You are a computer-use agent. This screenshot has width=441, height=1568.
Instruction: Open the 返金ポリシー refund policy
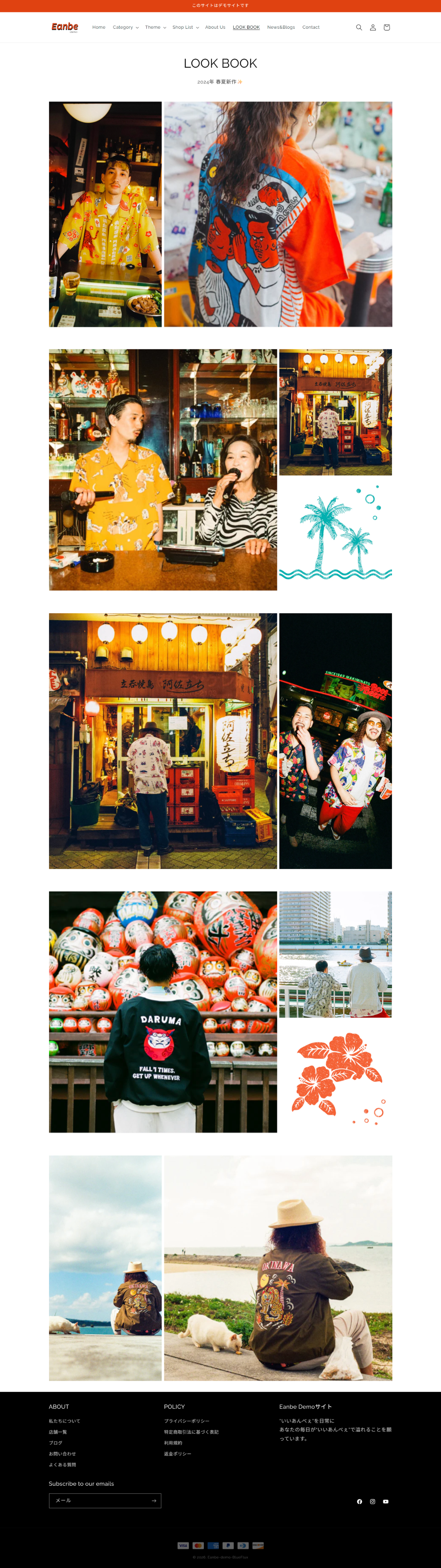[x=177, y=1454]
